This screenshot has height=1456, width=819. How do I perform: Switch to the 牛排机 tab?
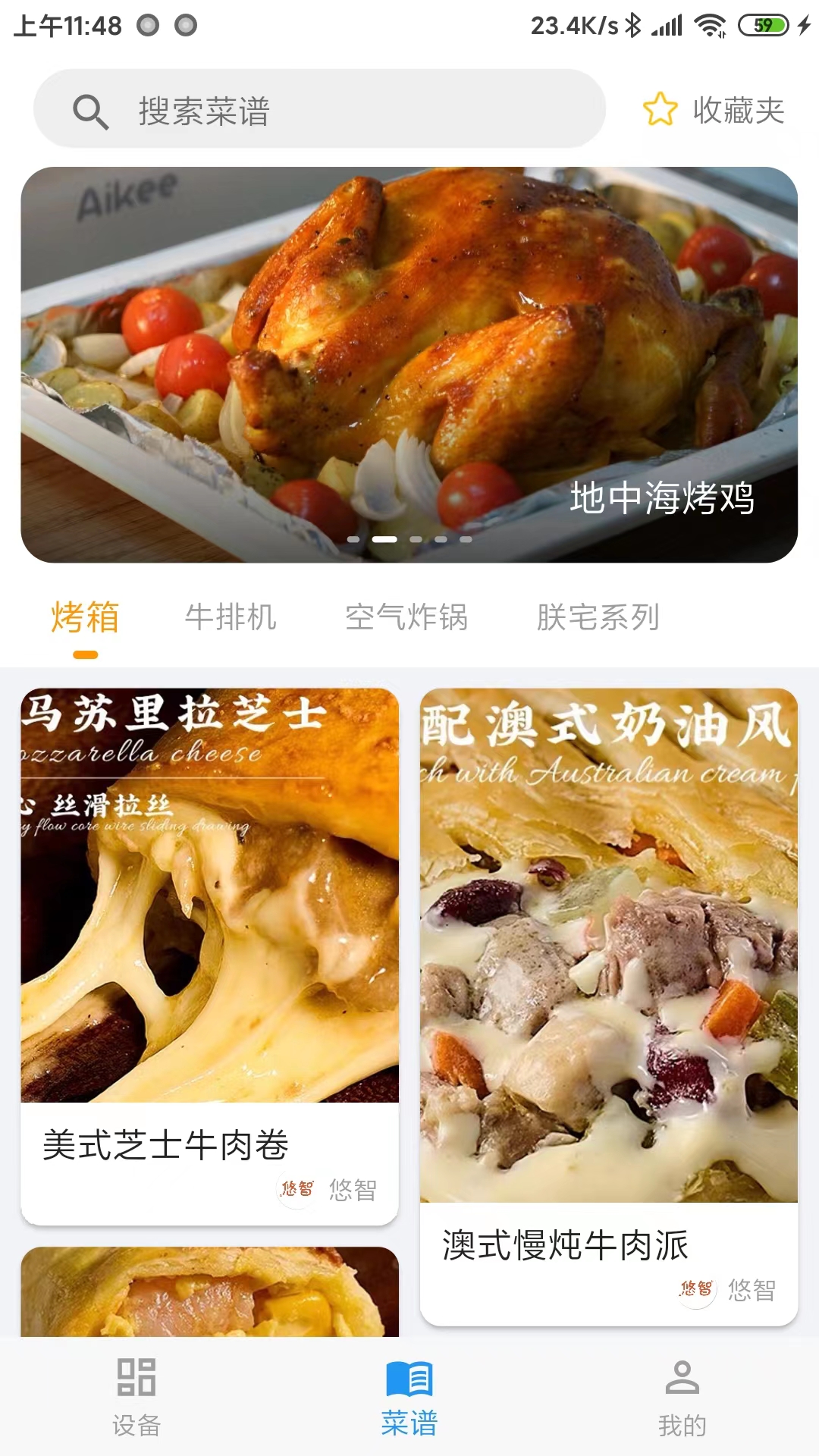(231, 618)
